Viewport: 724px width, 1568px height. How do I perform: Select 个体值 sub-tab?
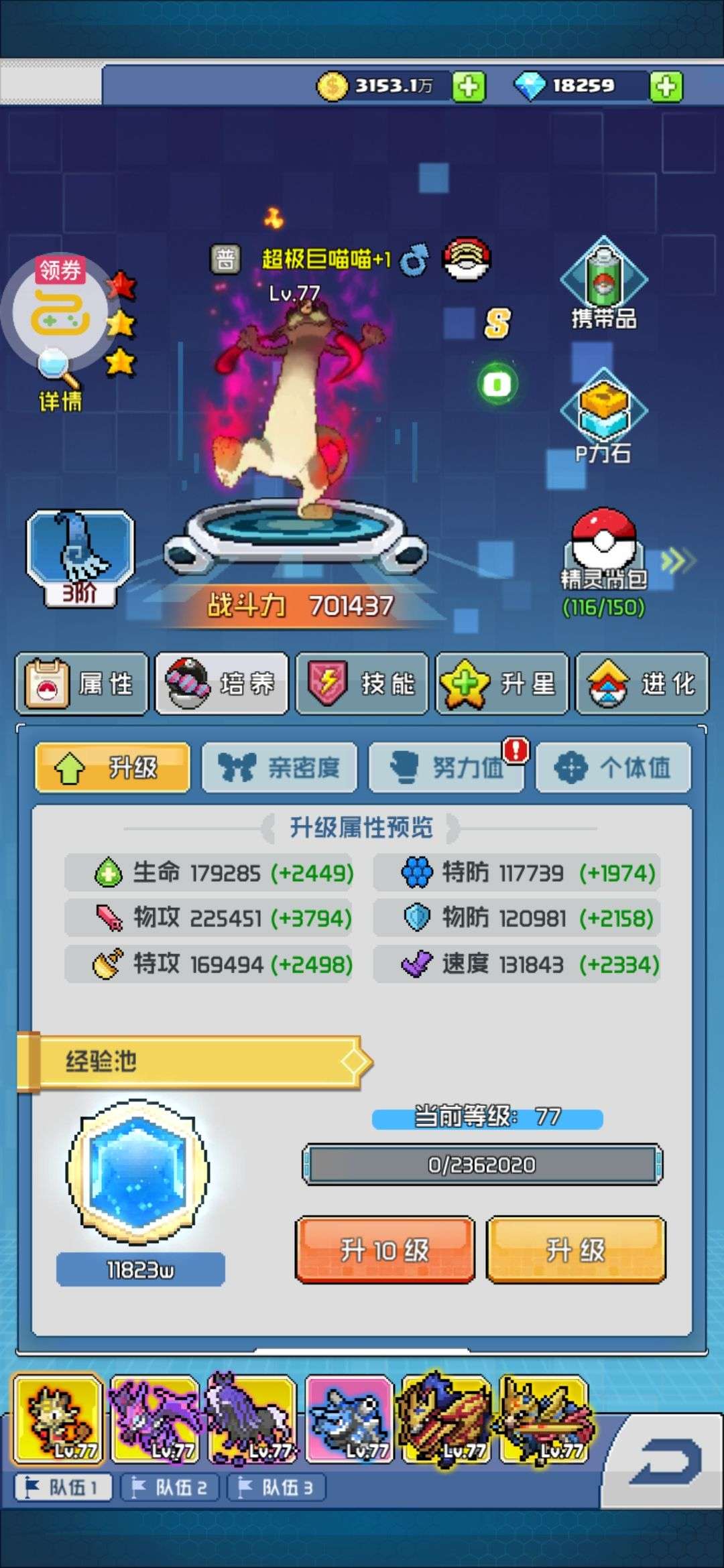tap(613, 767)
